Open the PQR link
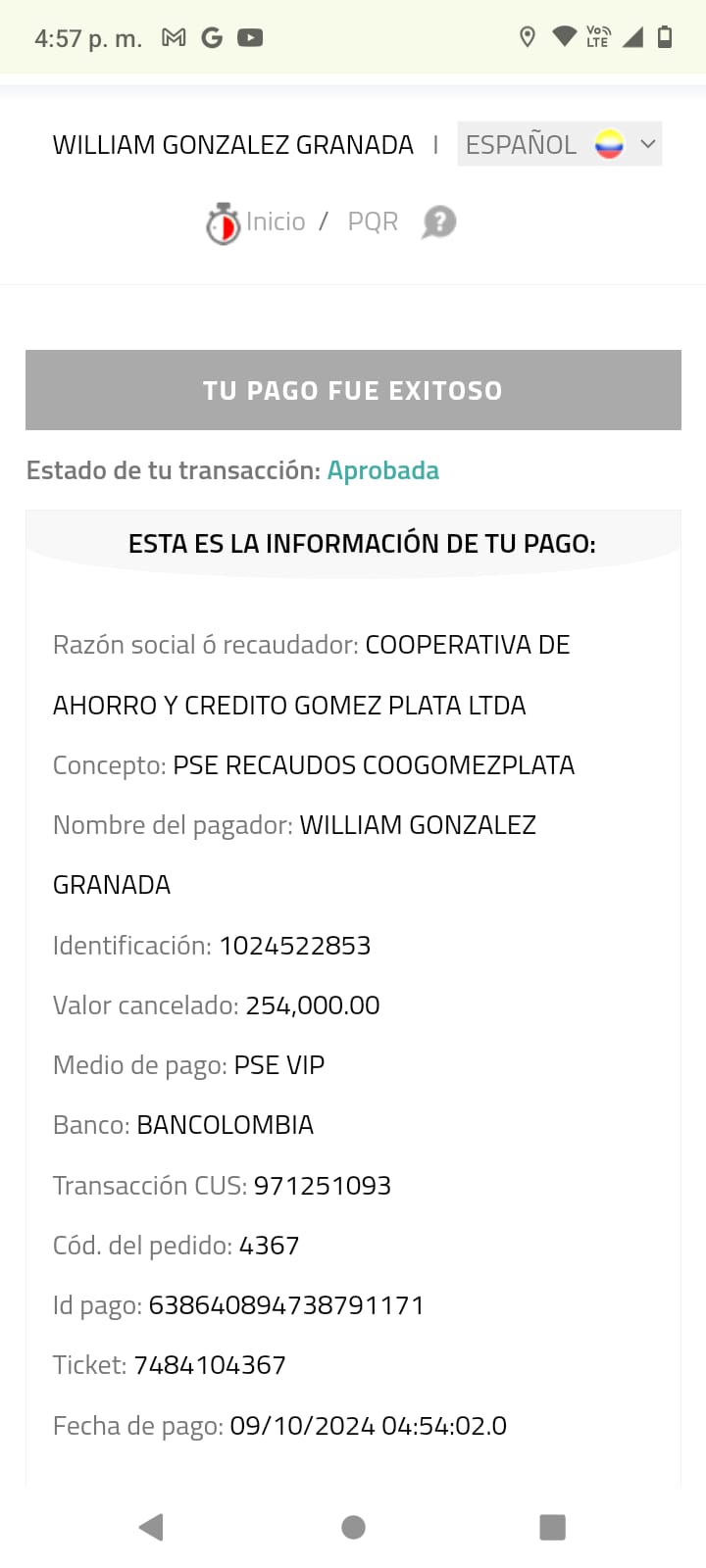This screenshot has height=1568, width=706. 373,221
